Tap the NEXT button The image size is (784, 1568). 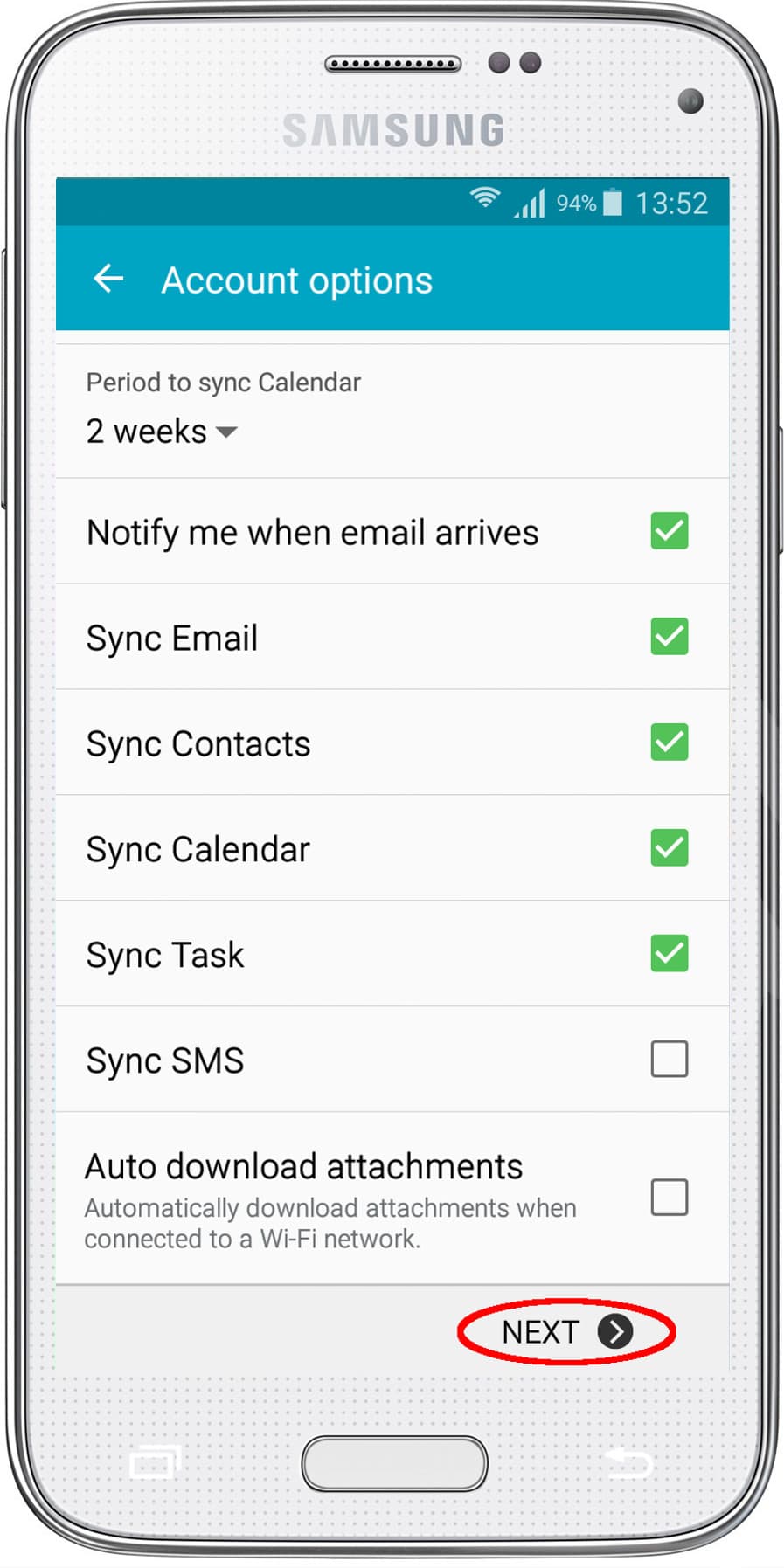click(x=565, y=1331)
